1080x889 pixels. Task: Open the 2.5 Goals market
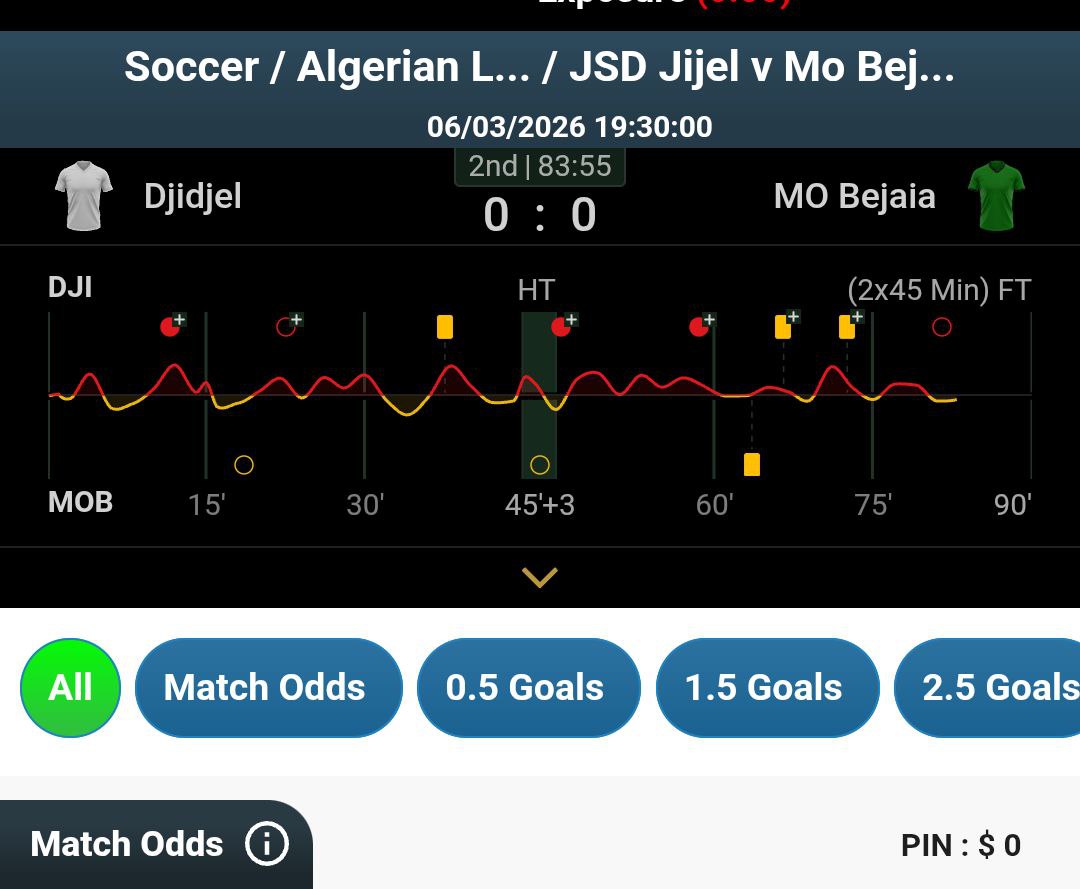pyautogui.click(x=990, y=687)
